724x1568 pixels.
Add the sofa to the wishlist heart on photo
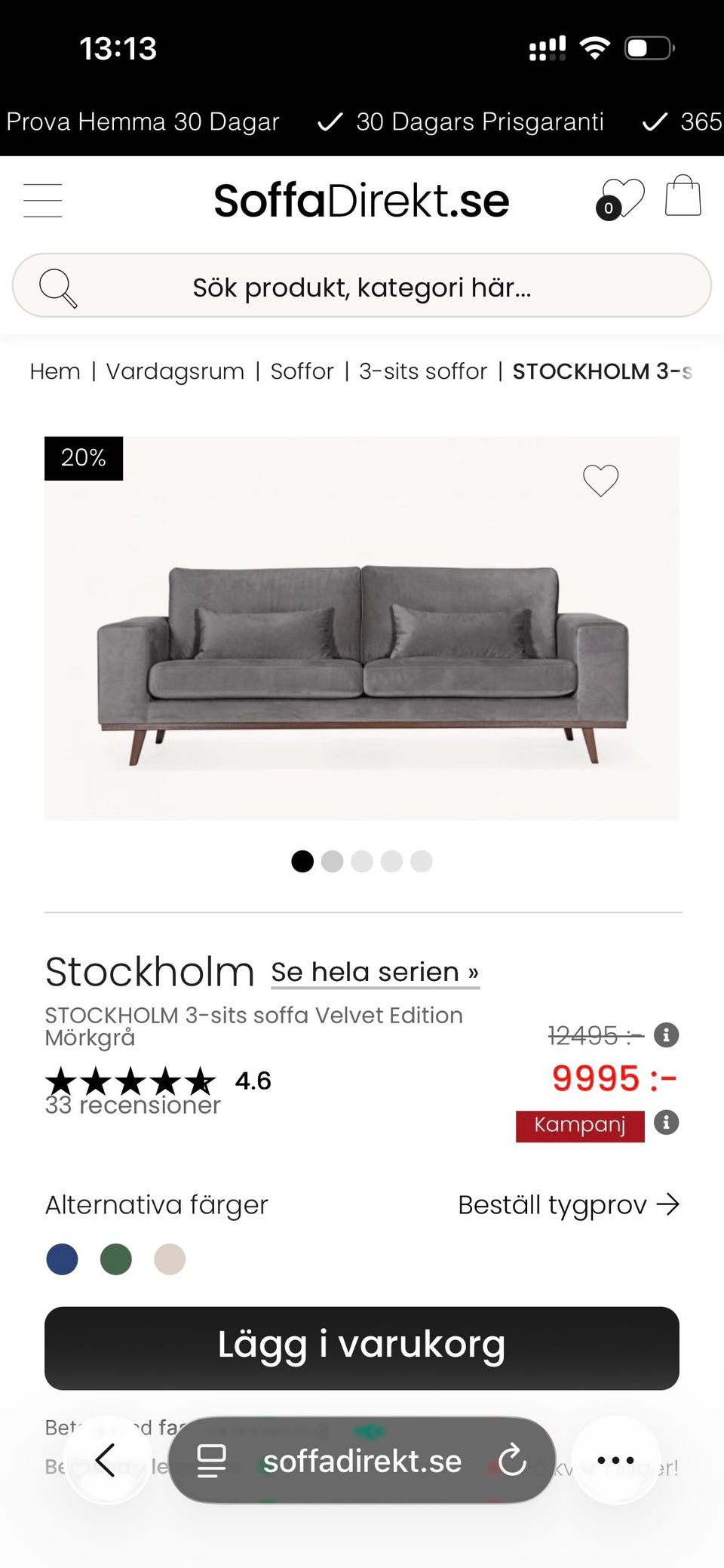tap(600, 480)
